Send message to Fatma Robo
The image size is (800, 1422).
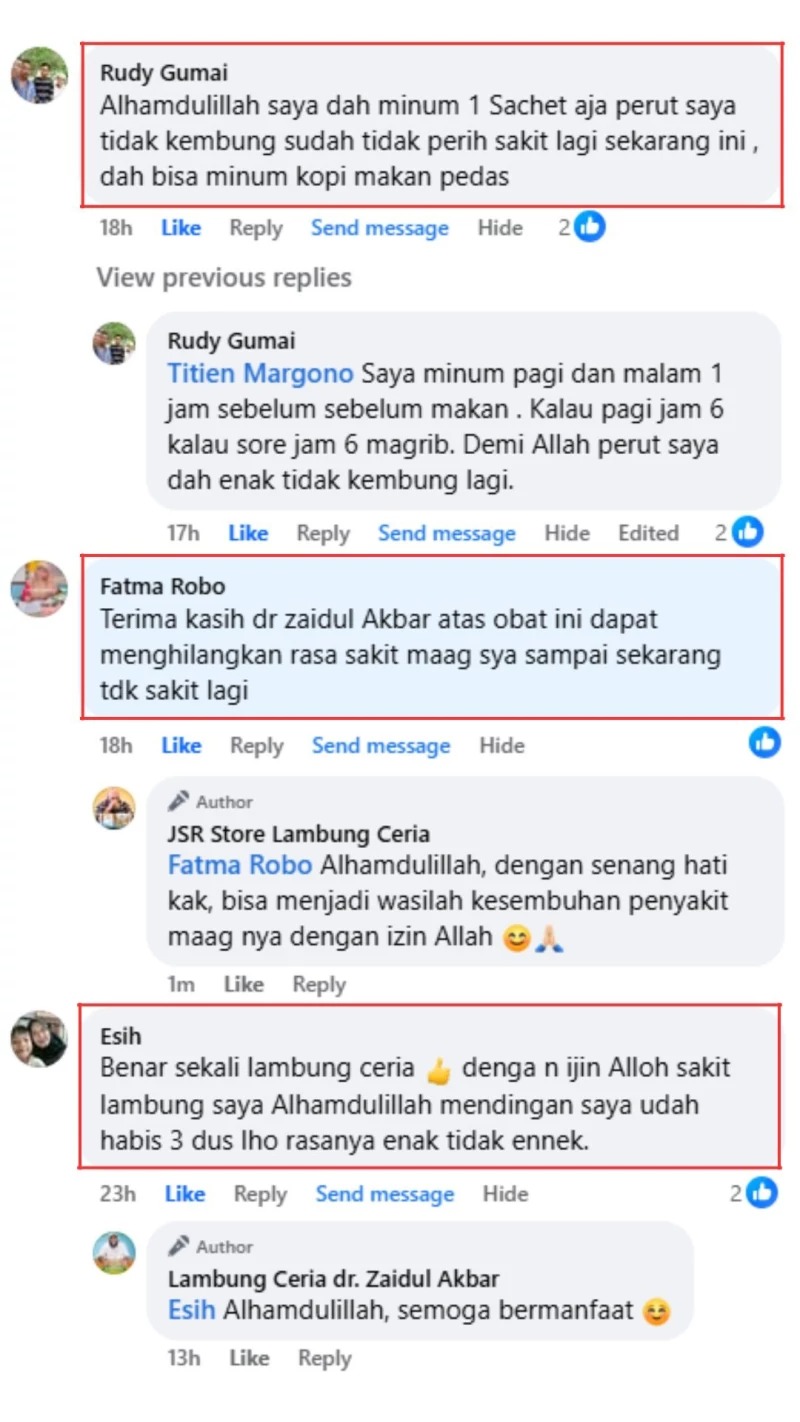(380, 745)
